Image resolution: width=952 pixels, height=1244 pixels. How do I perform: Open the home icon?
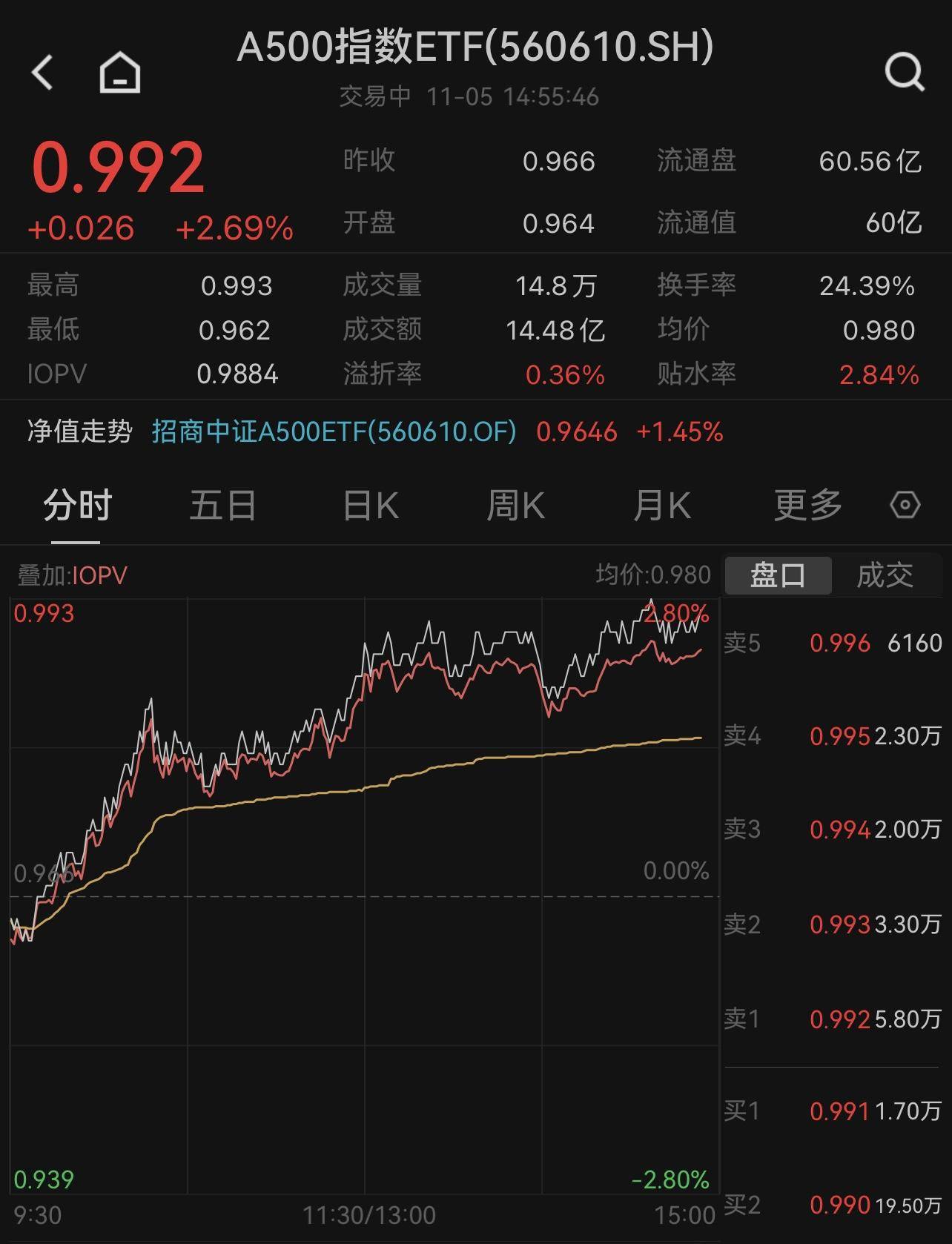point(119,72)
